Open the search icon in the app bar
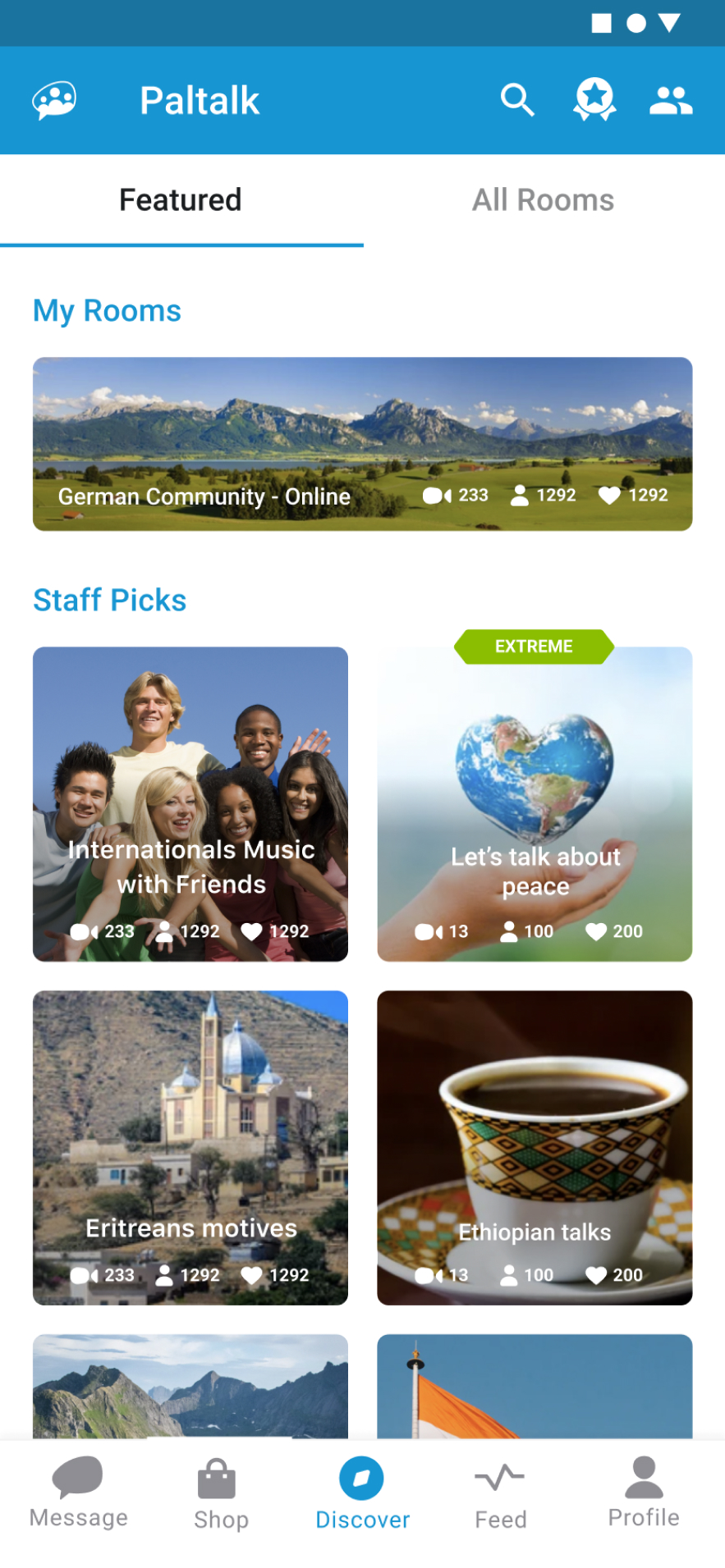The width and height of the screenshot is (725, 1568). pyautogui.click(x=517, y=100)
